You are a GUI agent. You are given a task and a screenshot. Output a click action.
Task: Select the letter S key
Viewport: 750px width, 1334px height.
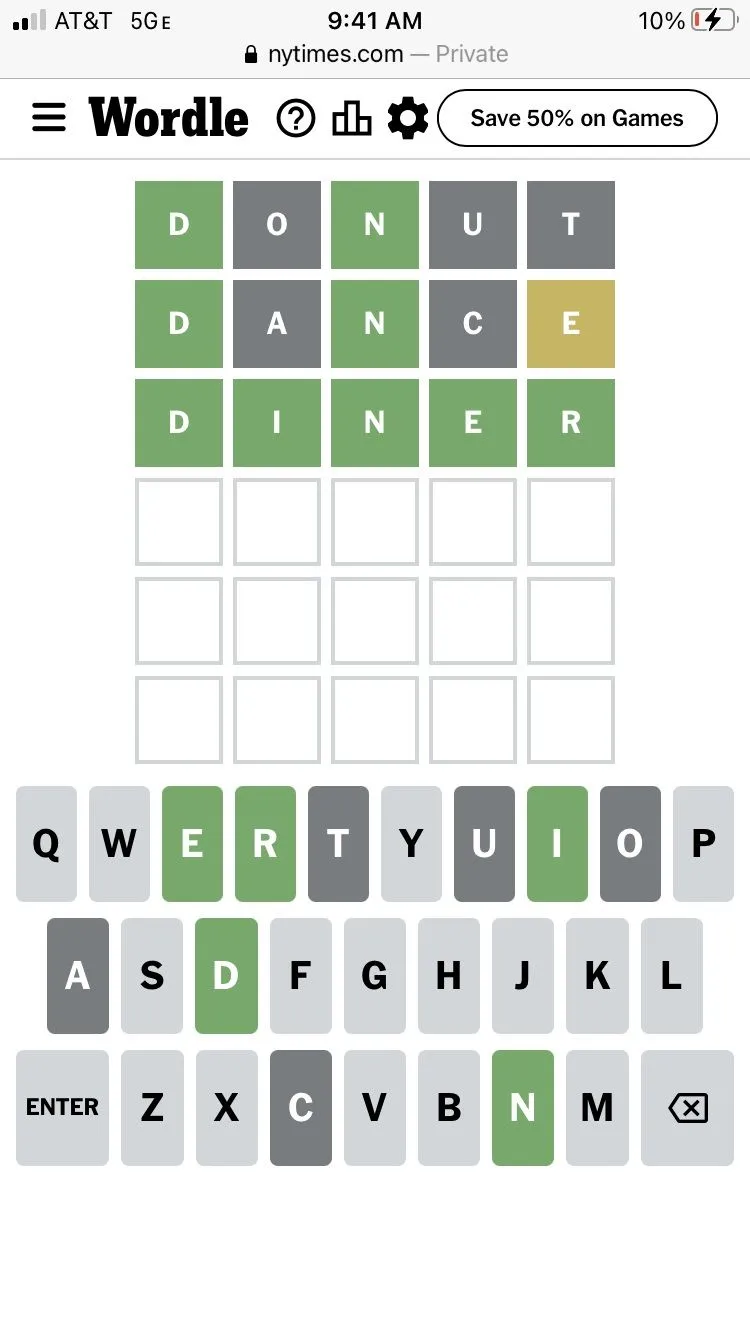pos(152,976)
